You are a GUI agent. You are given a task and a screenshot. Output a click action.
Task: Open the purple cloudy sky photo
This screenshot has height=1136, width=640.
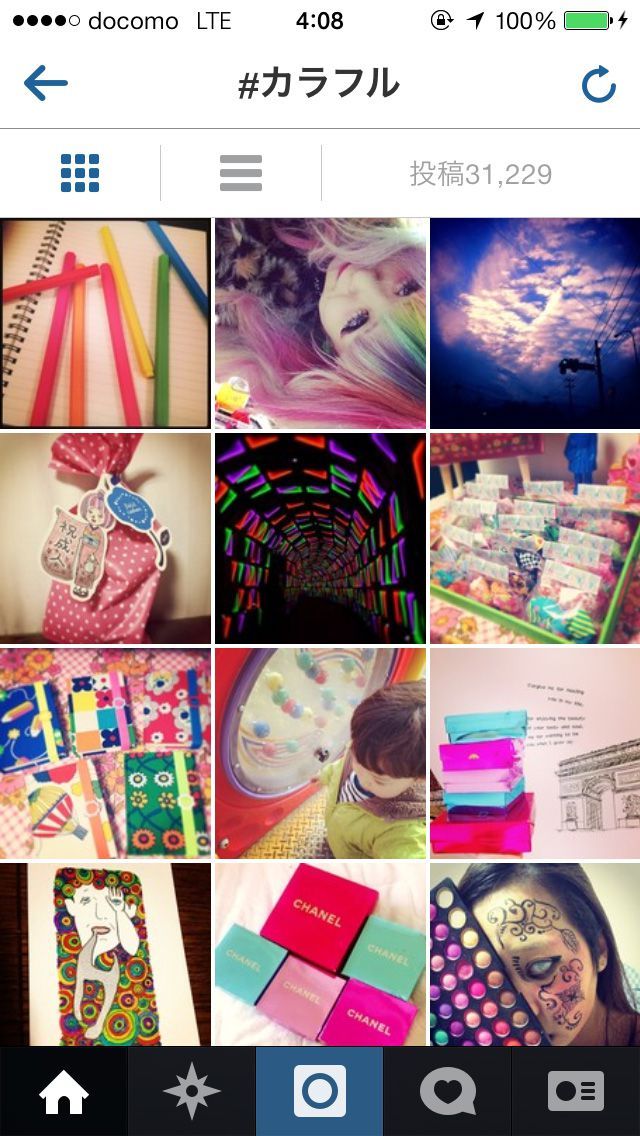(535, 323)
